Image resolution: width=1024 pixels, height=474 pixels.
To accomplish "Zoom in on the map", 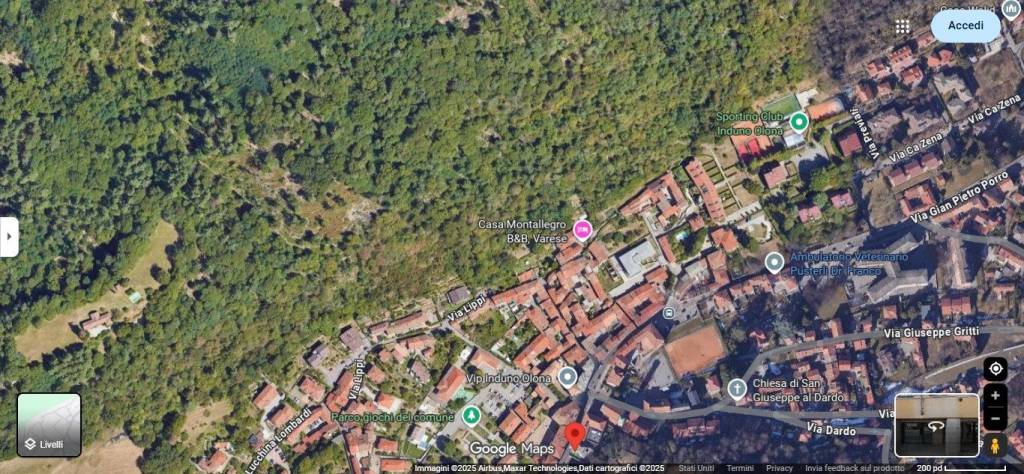I will coord(995,396).
